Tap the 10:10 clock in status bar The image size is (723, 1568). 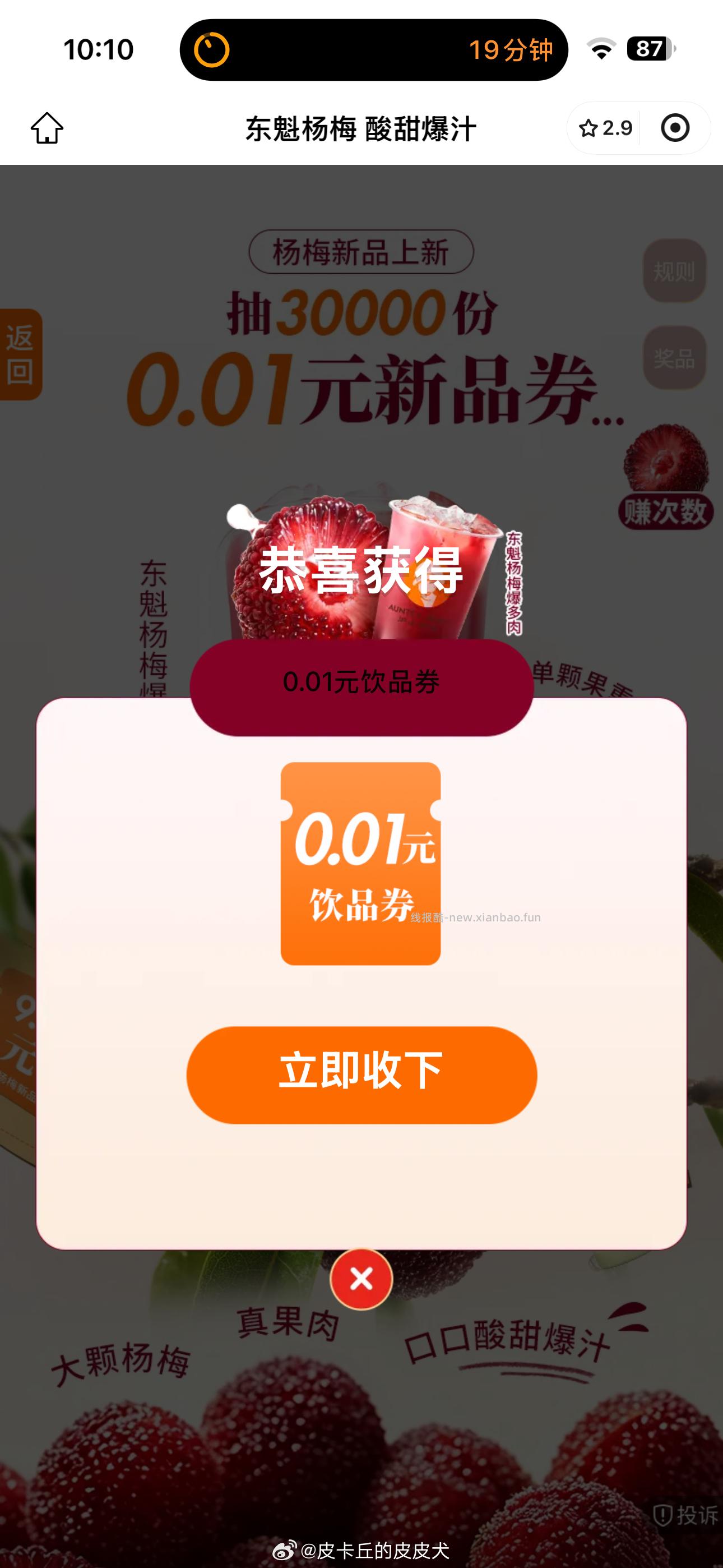pos(98,51)
